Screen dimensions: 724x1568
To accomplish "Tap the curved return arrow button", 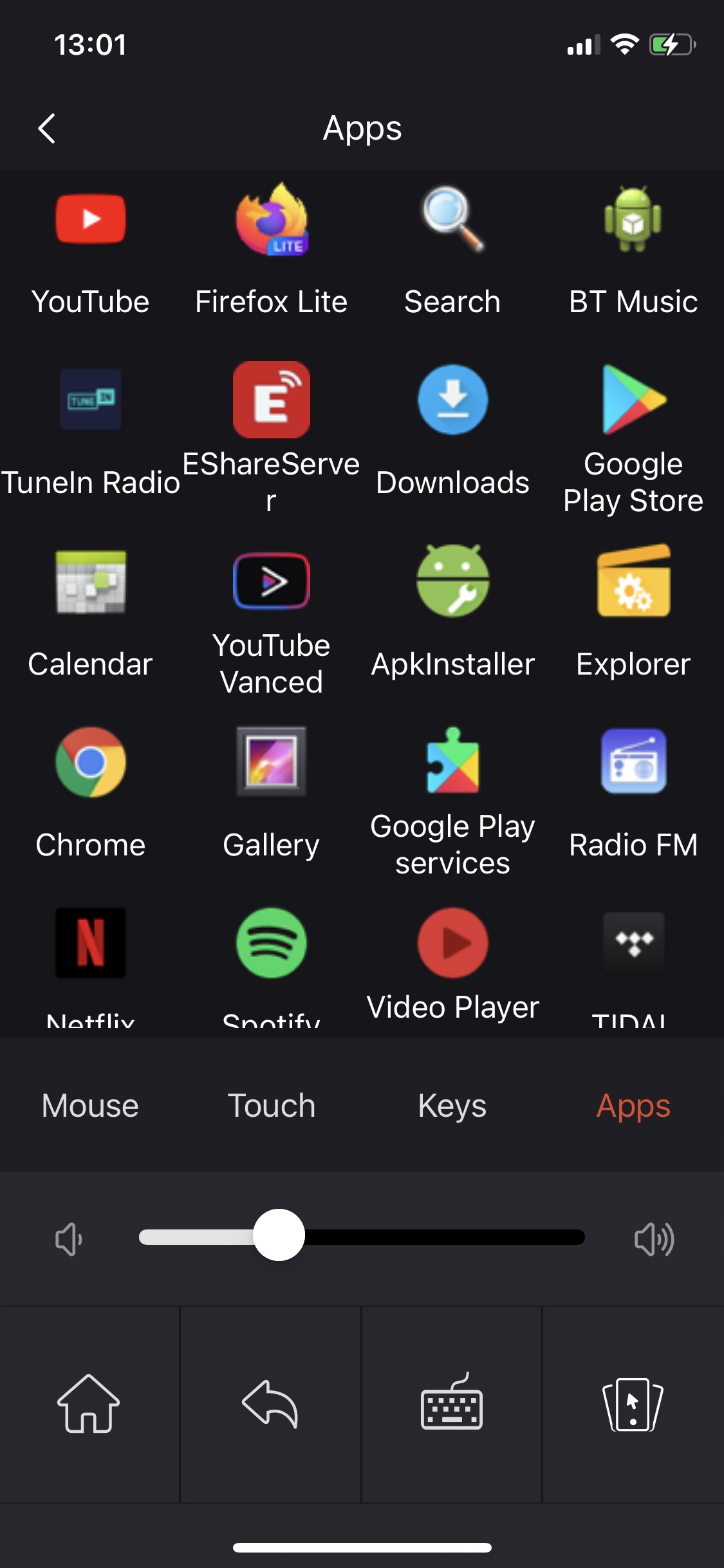I will pos(270,1404).
